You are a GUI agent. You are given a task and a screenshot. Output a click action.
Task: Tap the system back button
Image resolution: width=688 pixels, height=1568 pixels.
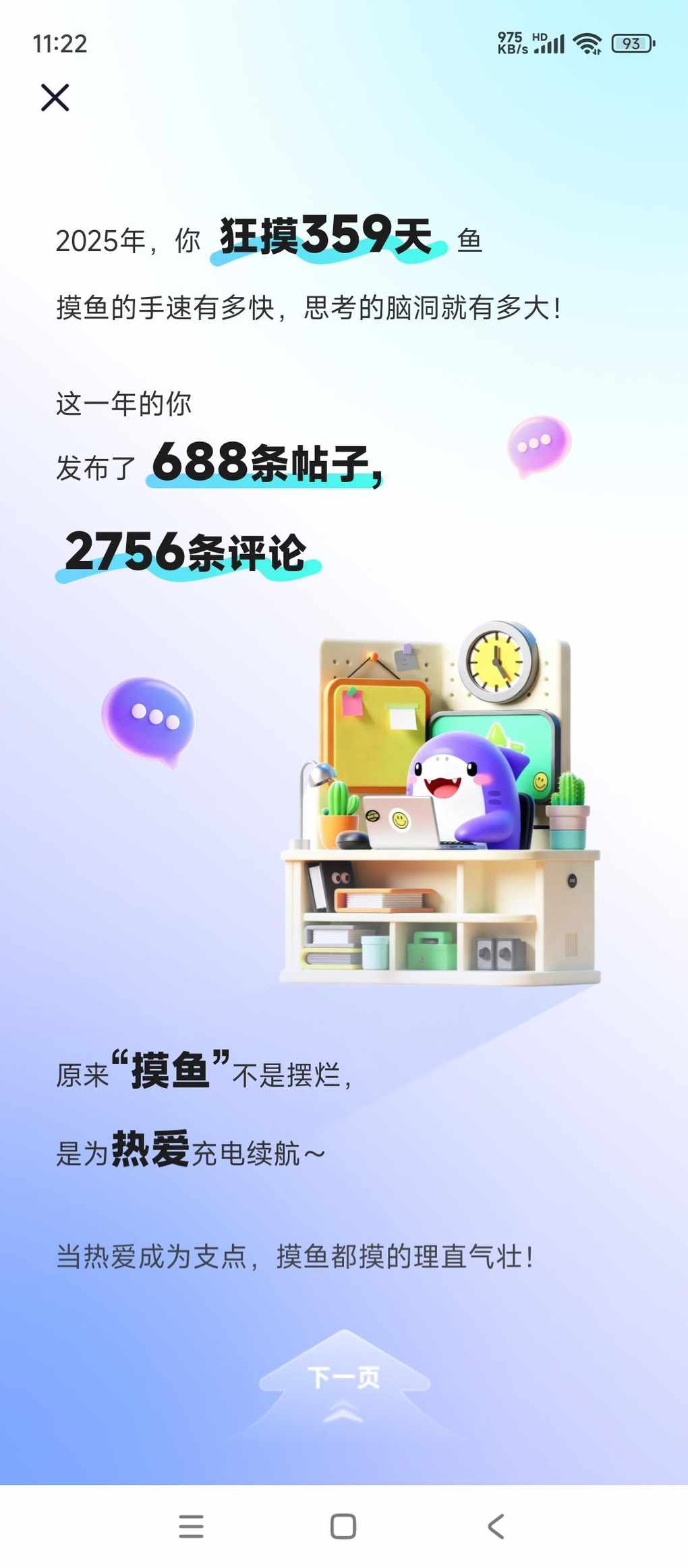point(496,1525)
